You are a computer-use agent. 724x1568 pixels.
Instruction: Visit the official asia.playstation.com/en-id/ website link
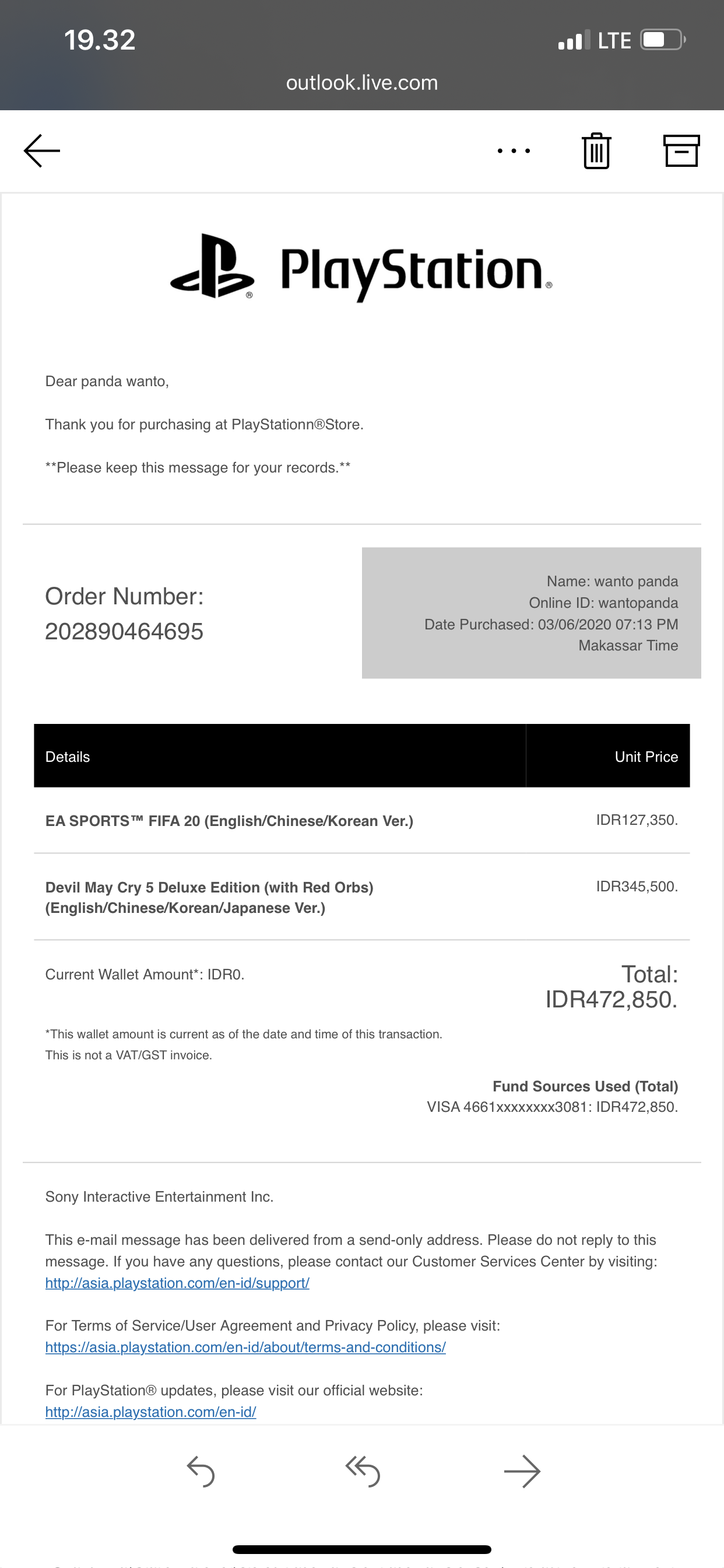(x=150, y=1412)
